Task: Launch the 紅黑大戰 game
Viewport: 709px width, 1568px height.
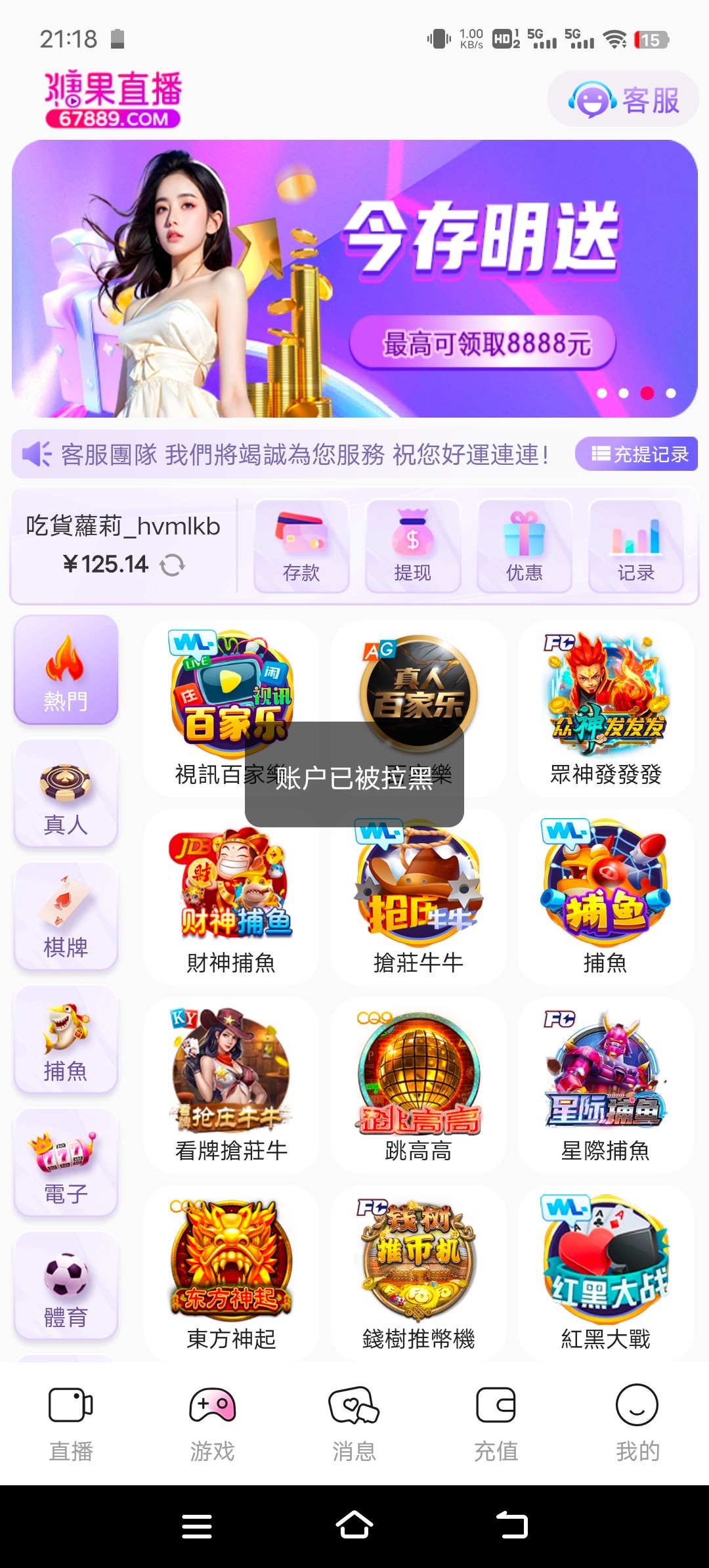Action: pyautogui.click(x=605, y=1274)
